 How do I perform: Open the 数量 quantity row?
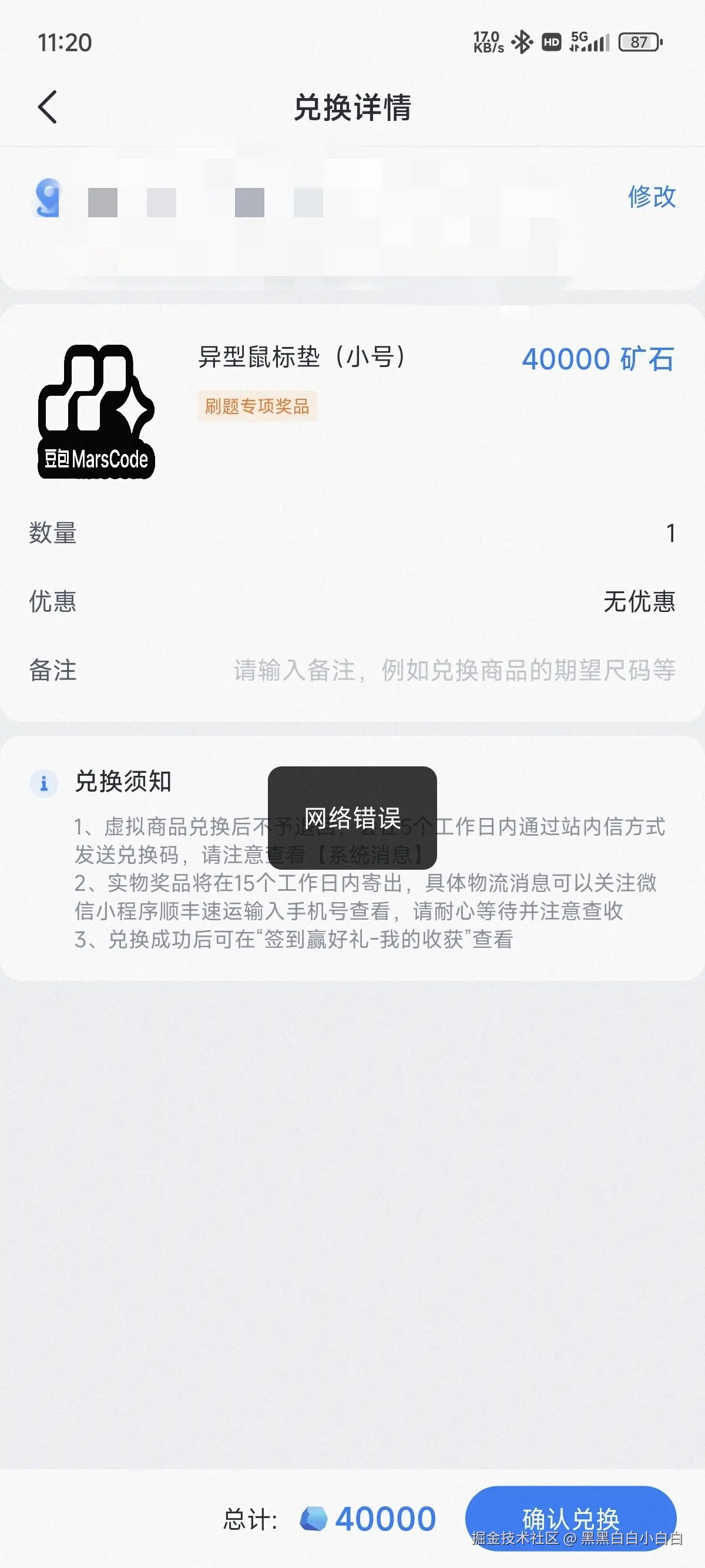pos(352,533)
